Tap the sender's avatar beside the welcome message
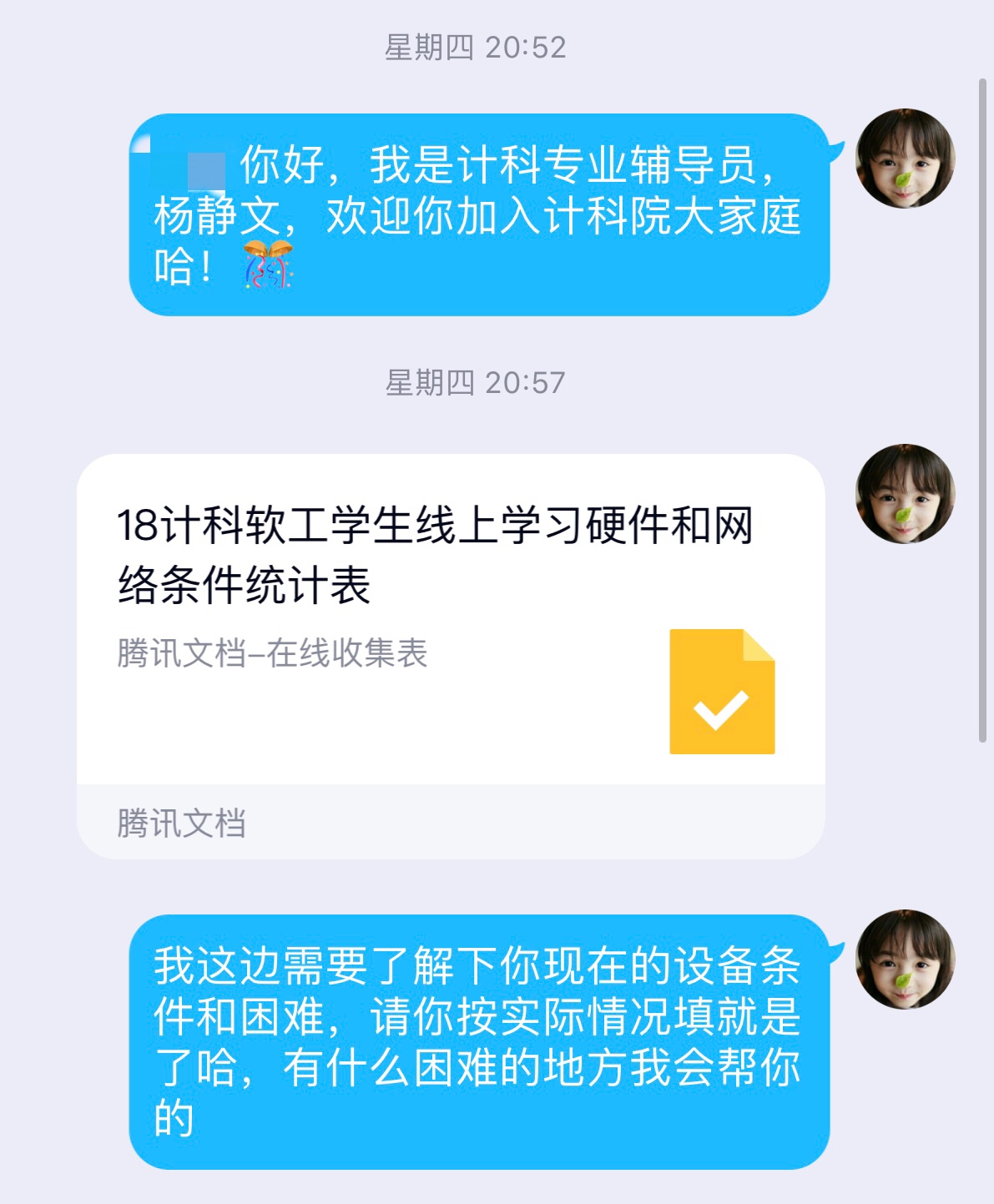 click(x=905, y=159)
